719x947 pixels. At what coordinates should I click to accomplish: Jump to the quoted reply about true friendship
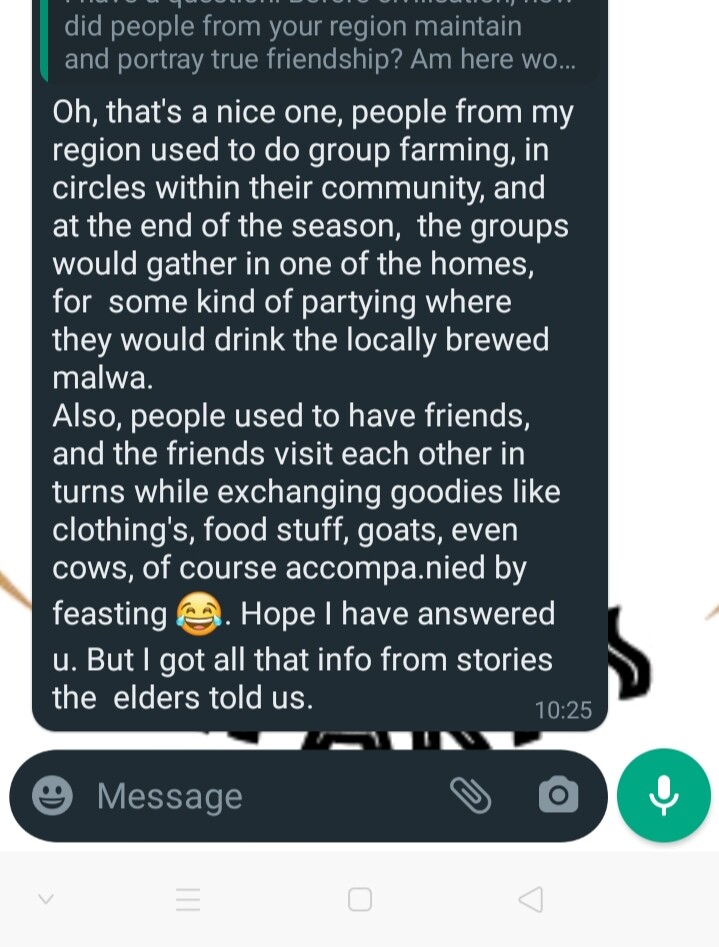click(320, 42)
